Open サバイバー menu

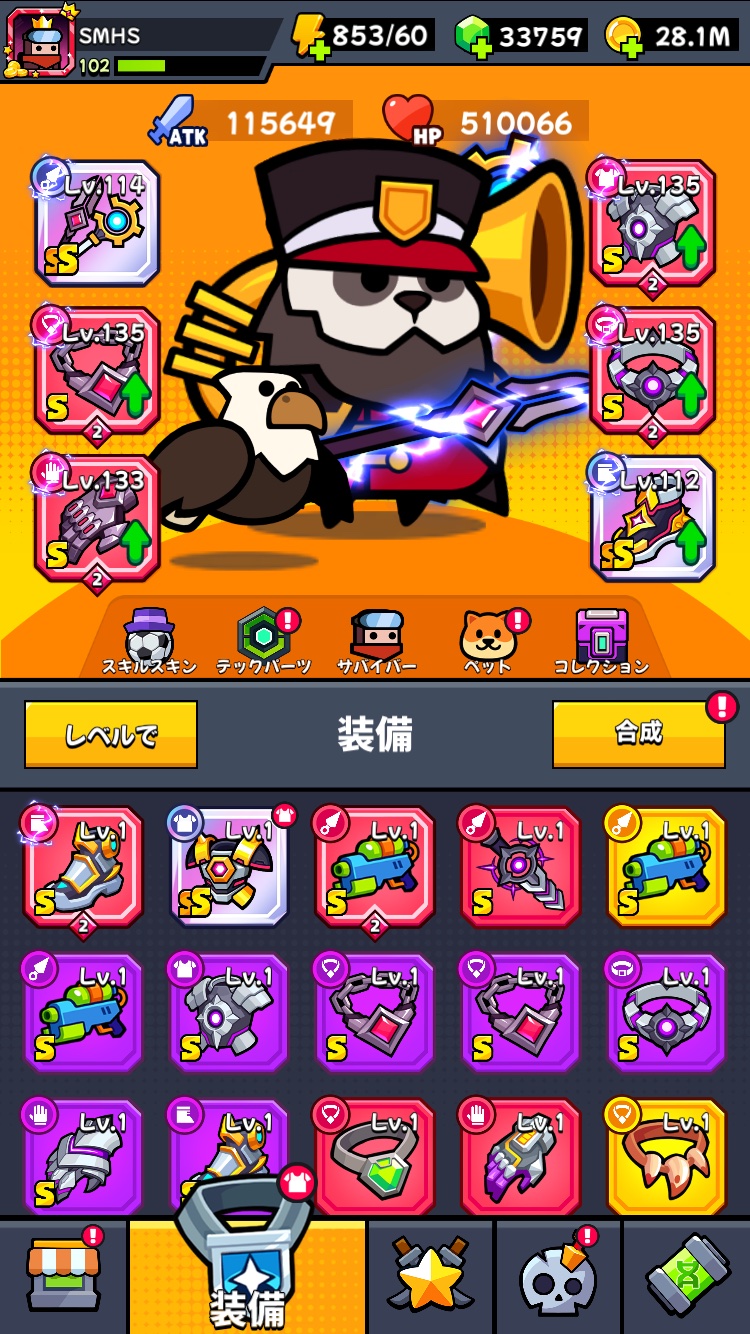377,642
